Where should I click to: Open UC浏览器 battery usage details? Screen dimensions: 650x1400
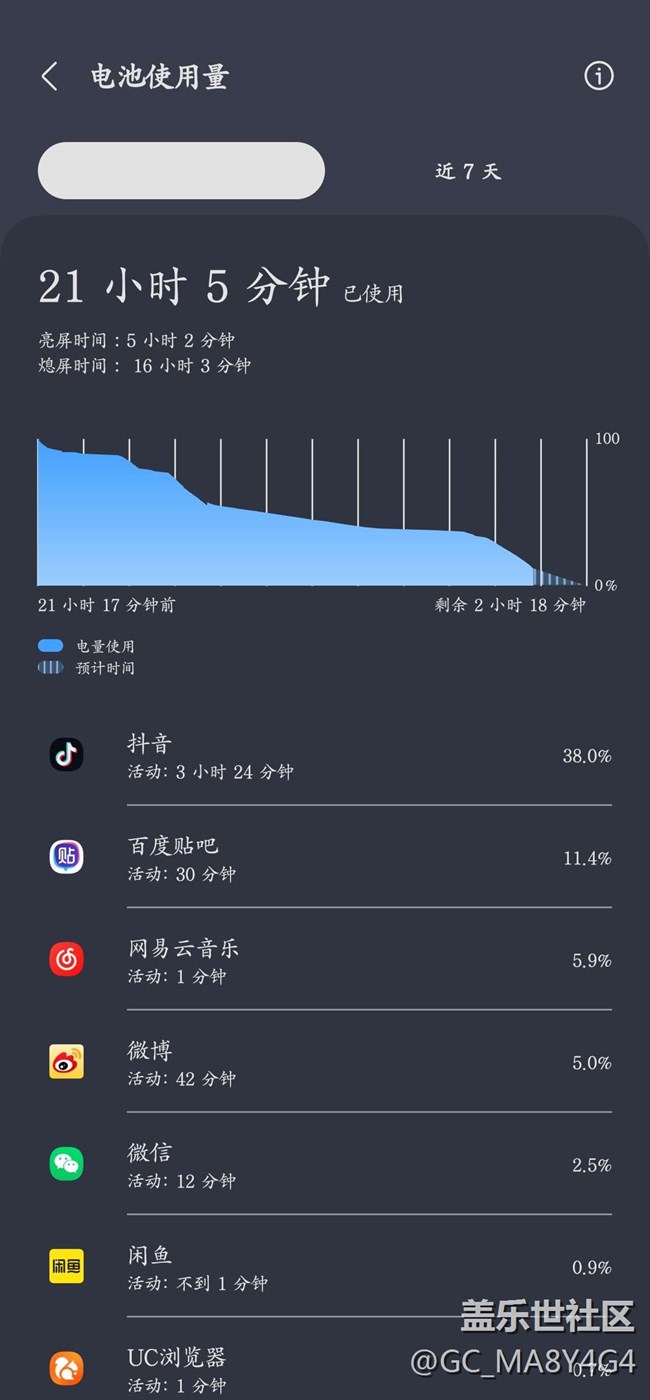point(330,1368)
